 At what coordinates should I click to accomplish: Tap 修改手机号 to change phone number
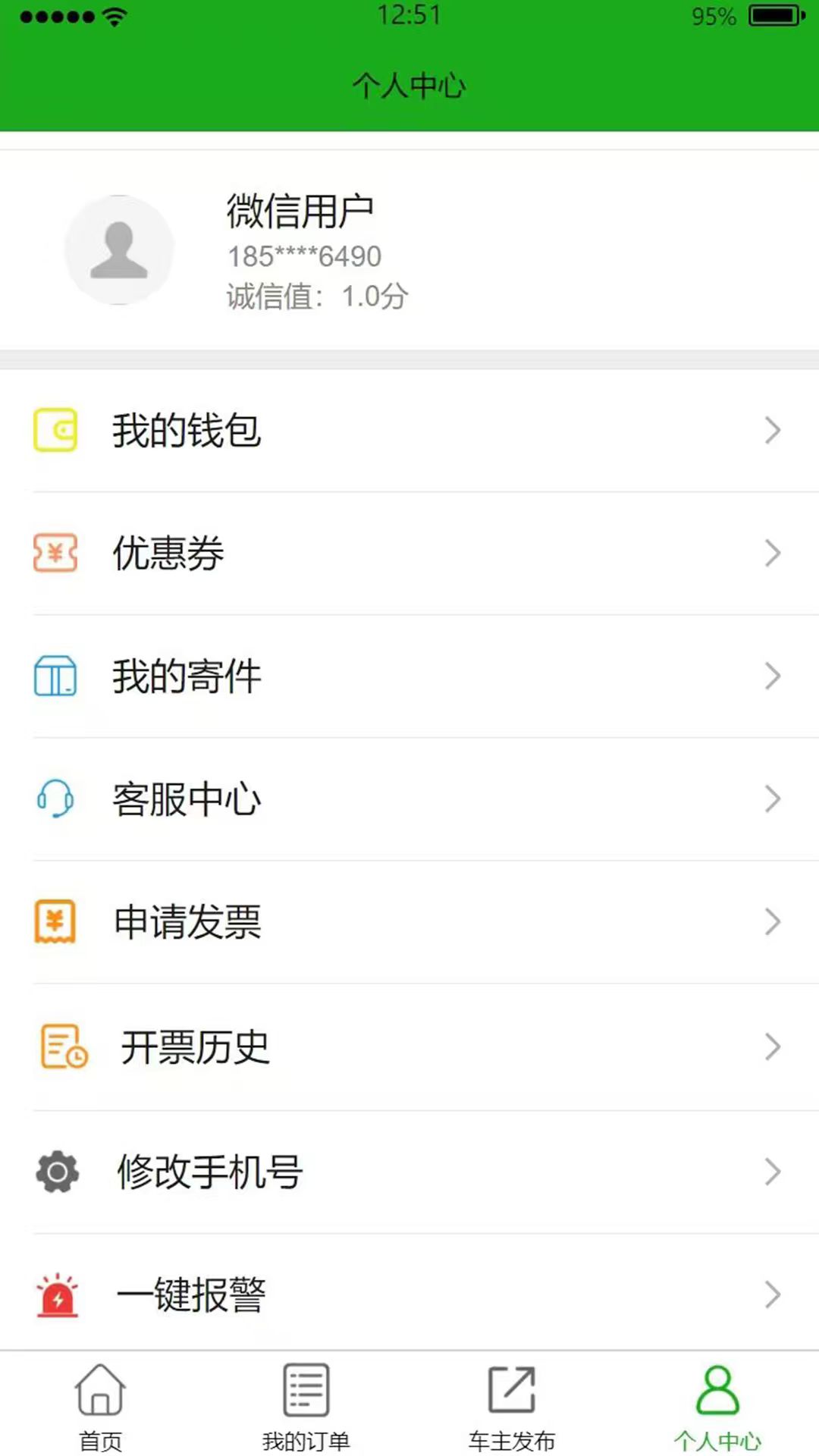pyautogui.click(x=409, y=1172)
